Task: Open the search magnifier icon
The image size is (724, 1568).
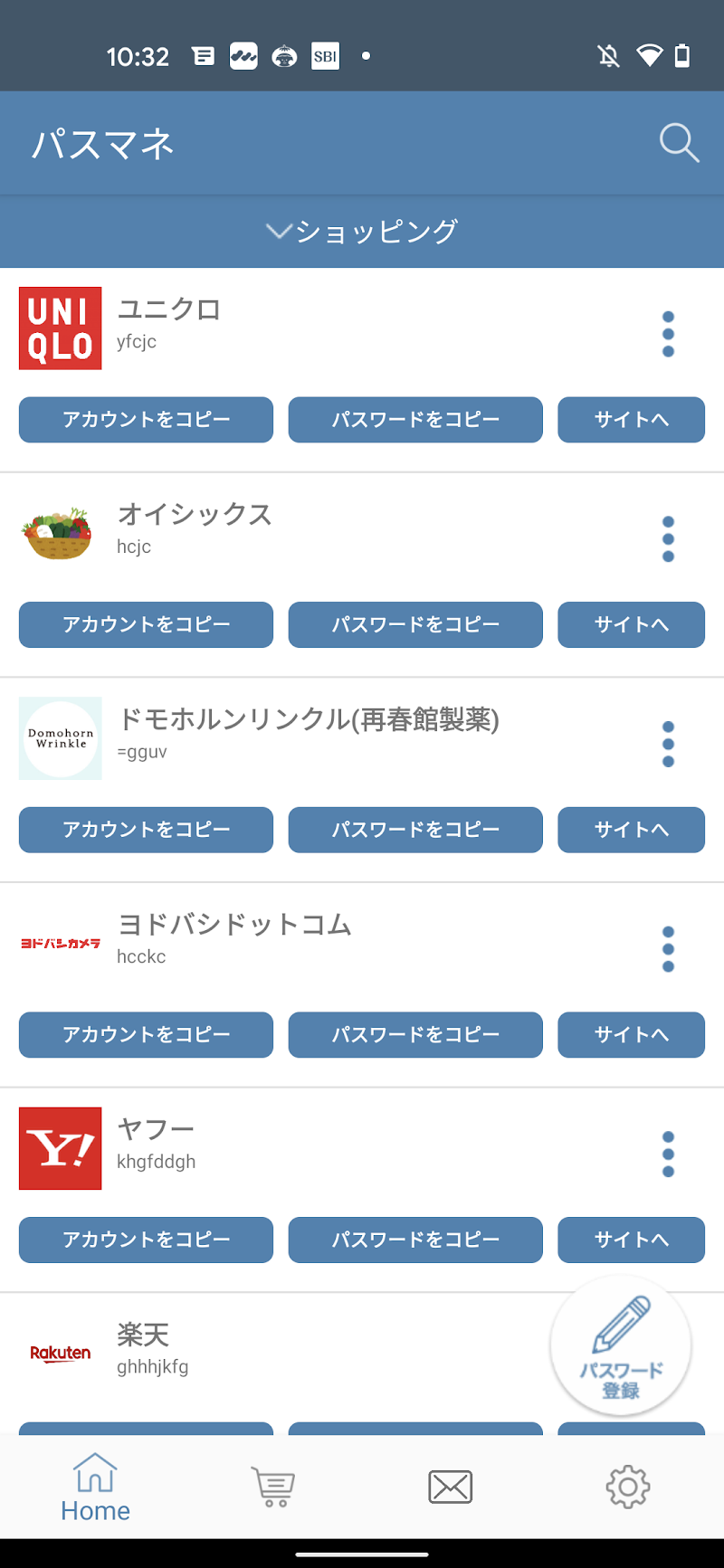Action: (x=679, y=143)
